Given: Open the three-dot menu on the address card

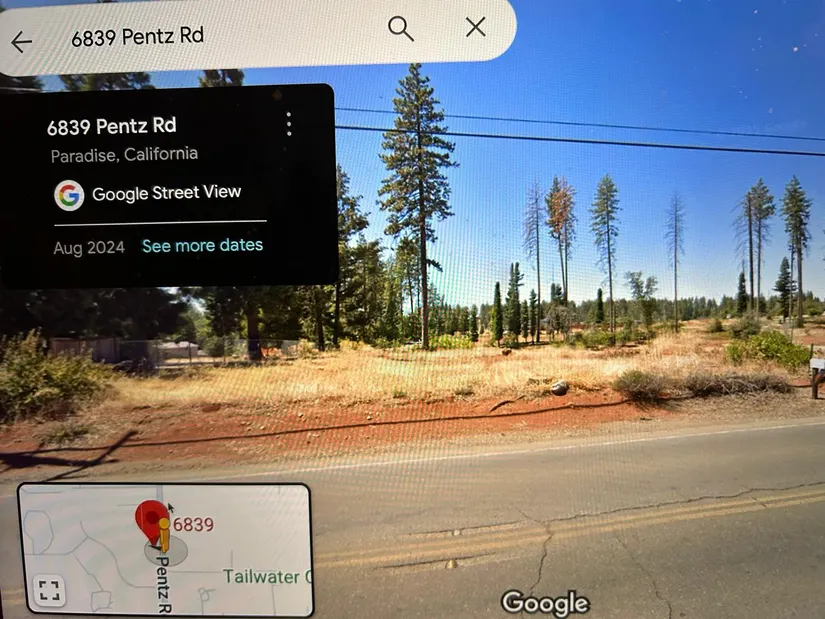Looking at the screenshot, I should click(289, 124).
